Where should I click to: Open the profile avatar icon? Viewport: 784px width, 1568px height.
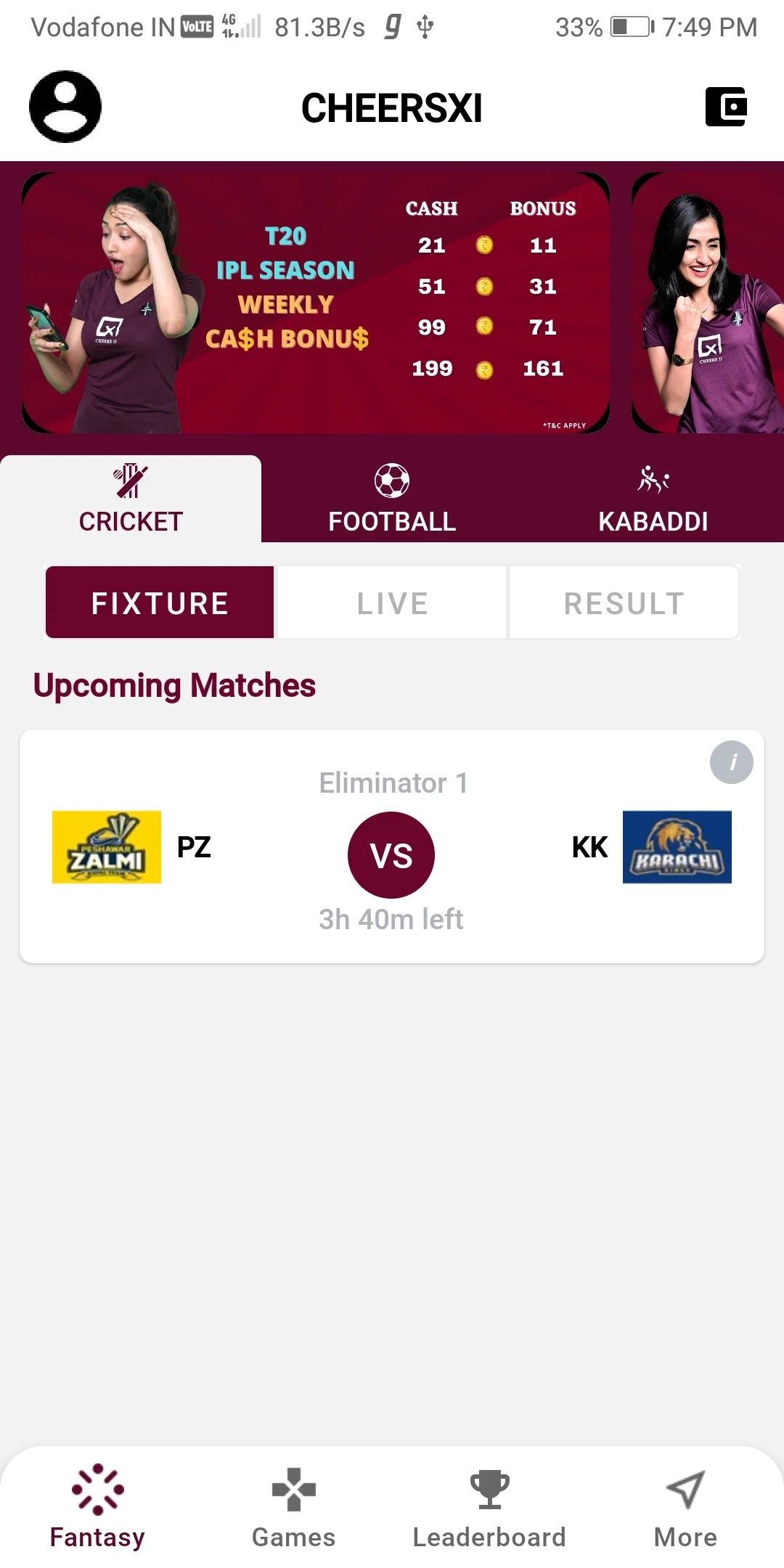[x=65, y=107]
